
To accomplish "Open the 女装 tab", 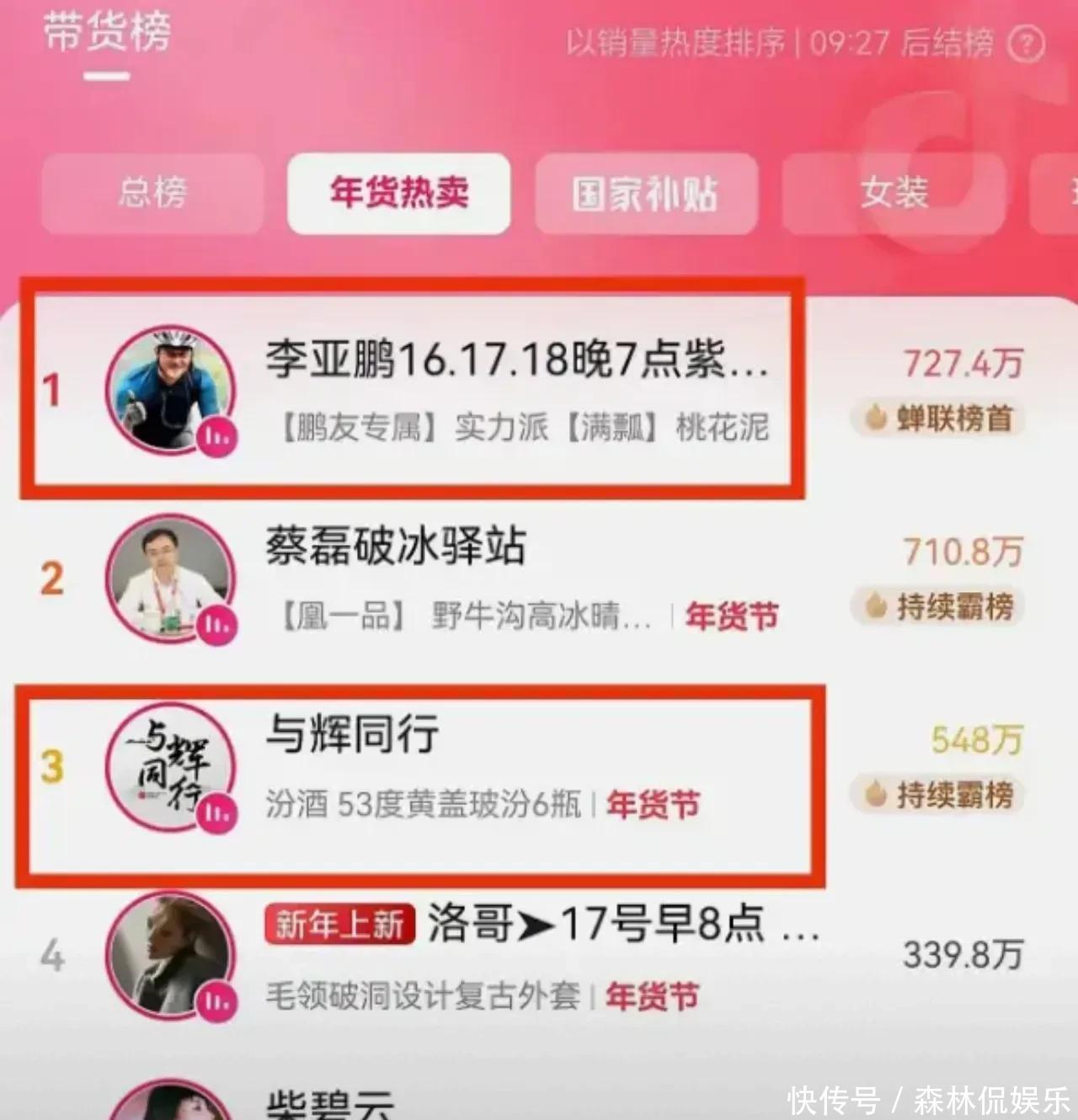I will pyautogui.click(x=894, y=193).
